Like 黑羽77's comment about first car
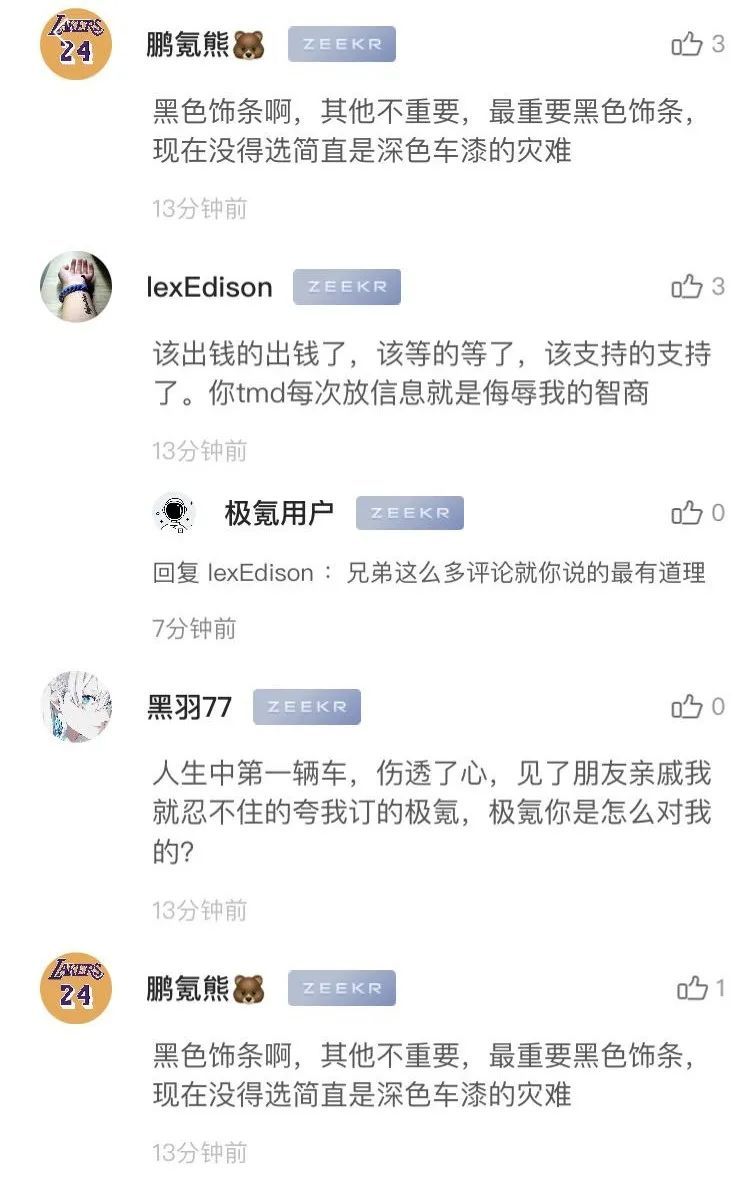 pos(687,707)
